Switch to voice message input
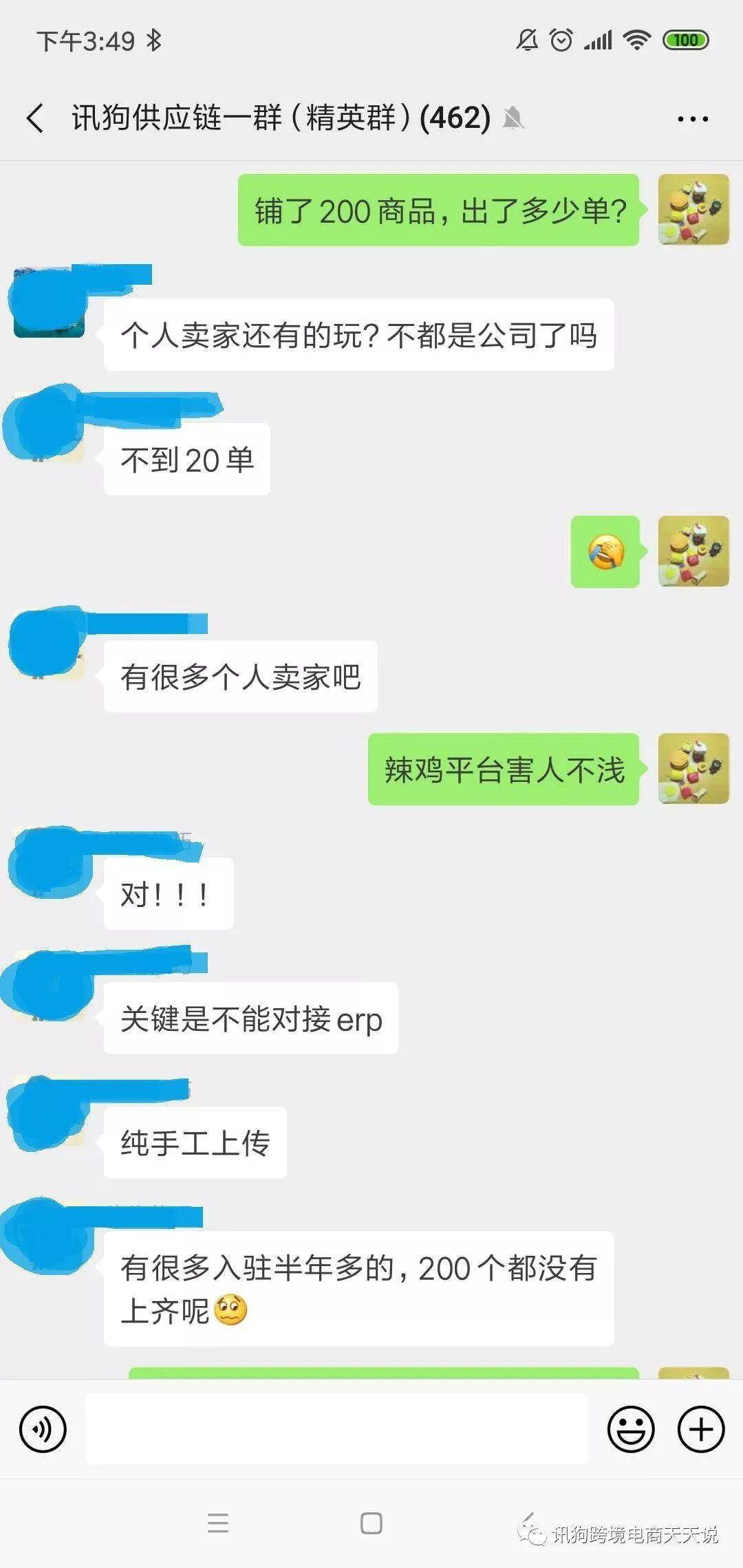Viewport: 743px width, 1568px height. [x=43, y=1430]
